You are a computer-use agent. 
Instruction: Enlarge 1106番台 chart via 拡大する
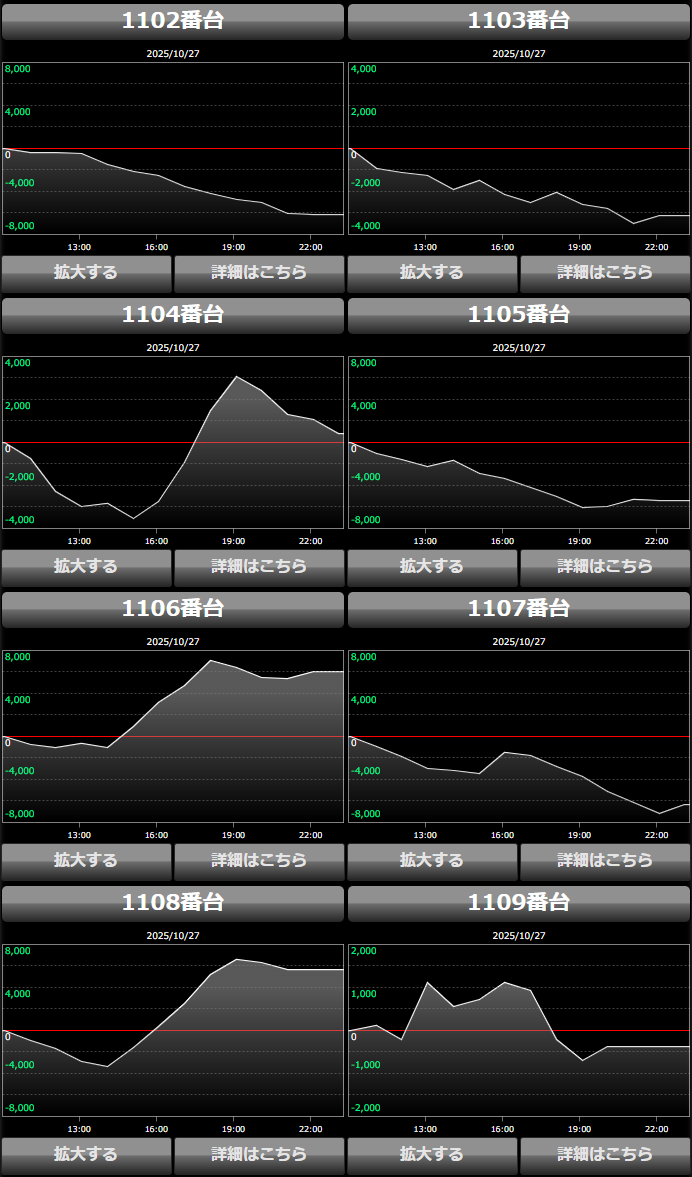coord(86,860)
